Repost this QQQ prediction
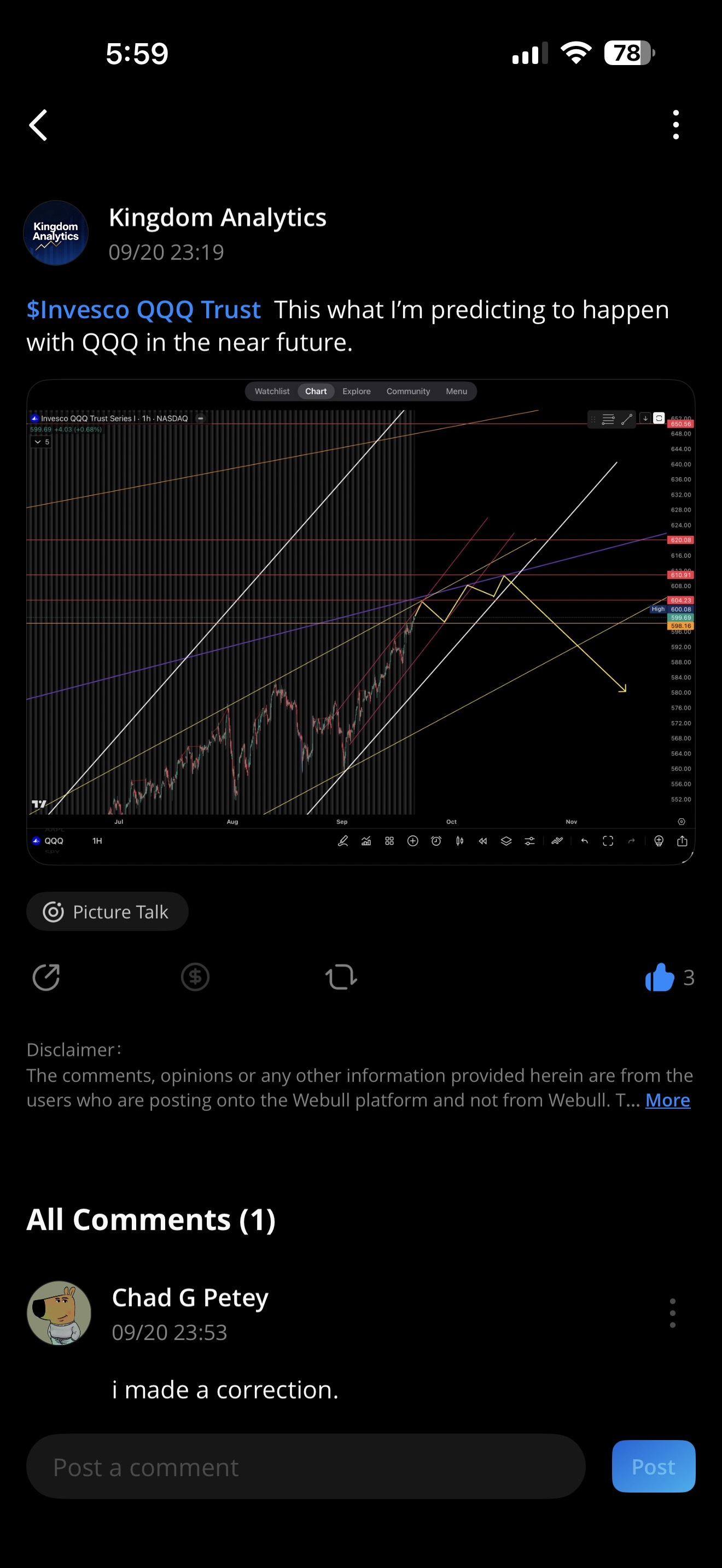The image size is (722, 1568). click(341, 977)
